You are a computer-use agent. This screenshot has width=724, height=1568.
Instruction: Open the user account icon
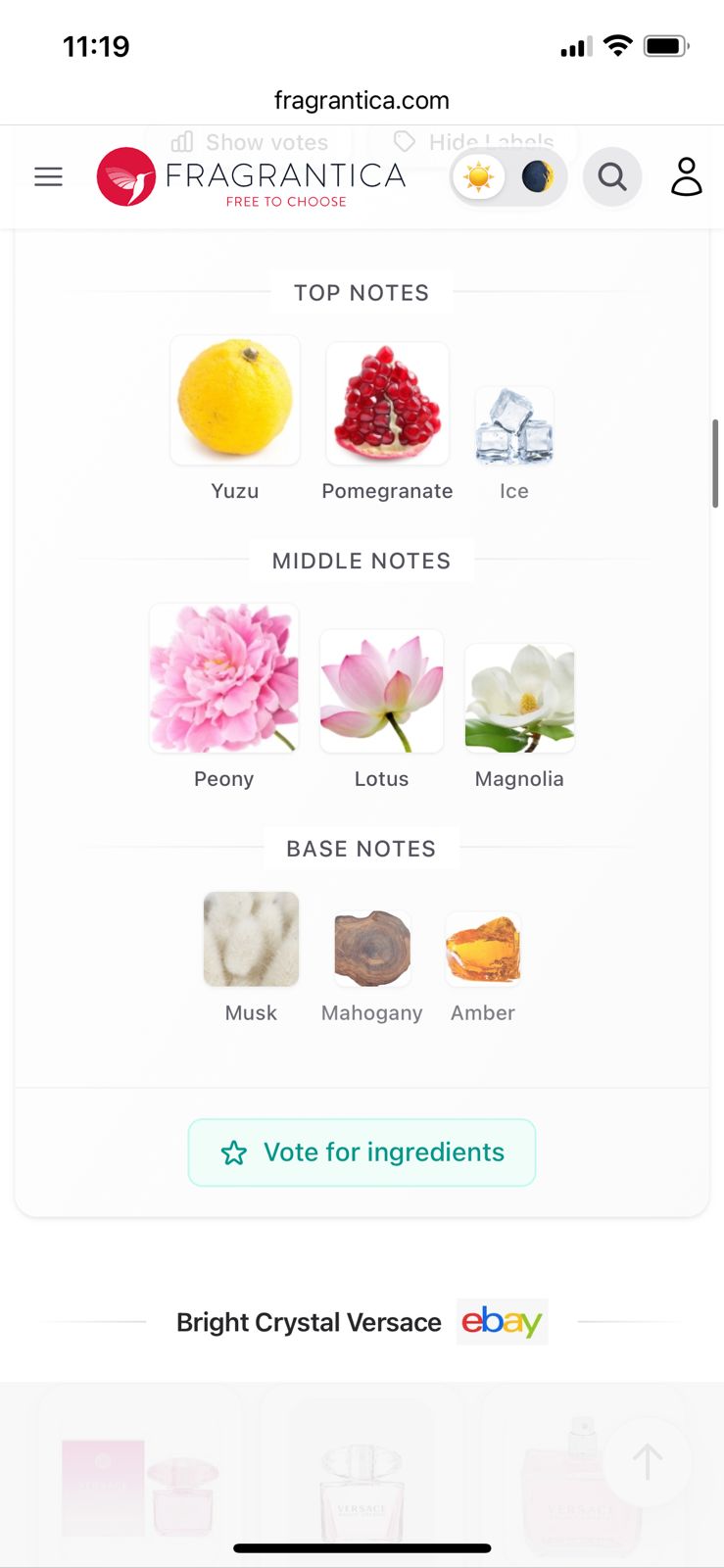[x=686, y=176]
